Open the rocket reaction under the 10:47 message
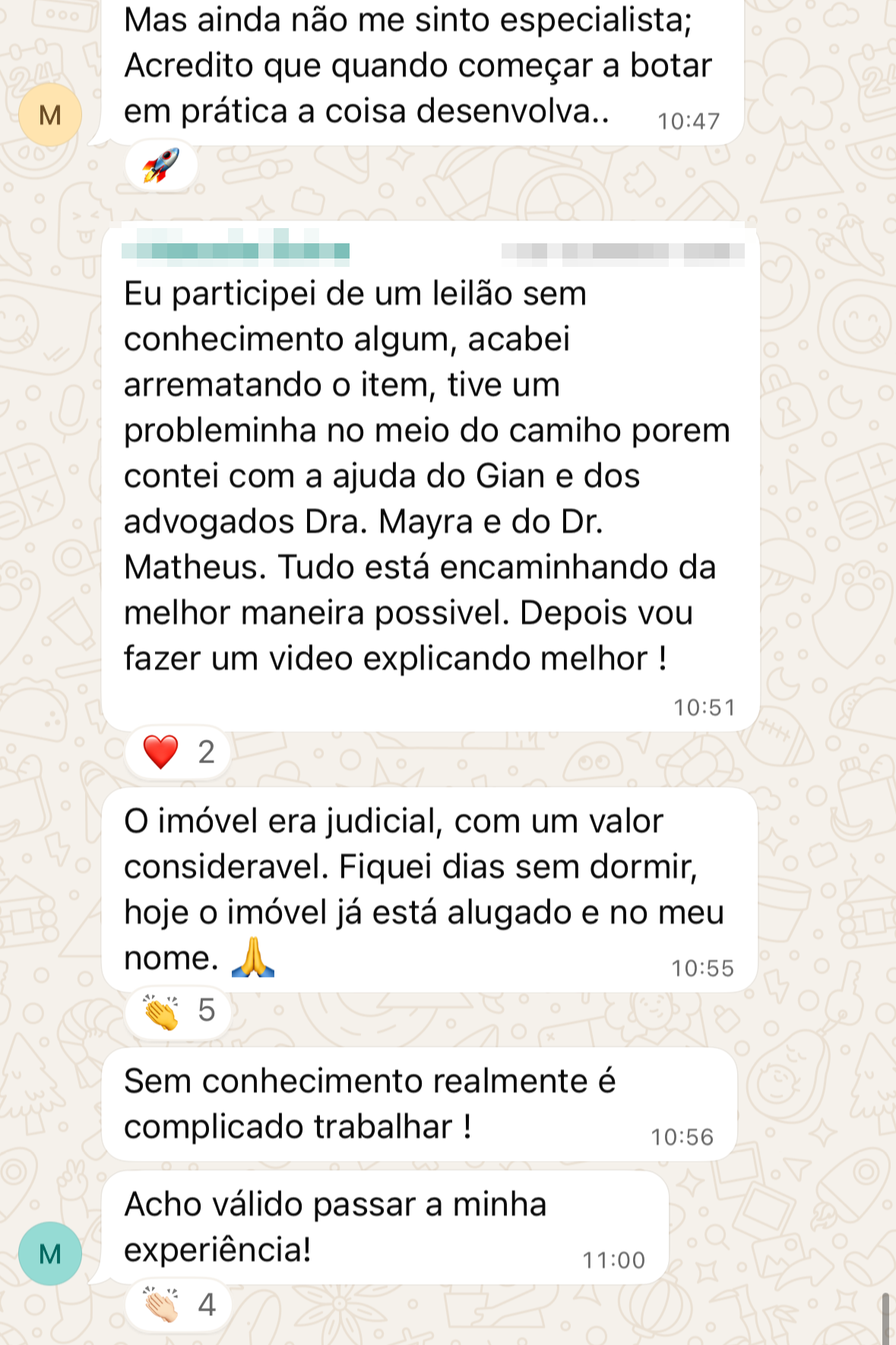Image resolution: width=896 pixels, height=1345 pixels. pos(161,165)
